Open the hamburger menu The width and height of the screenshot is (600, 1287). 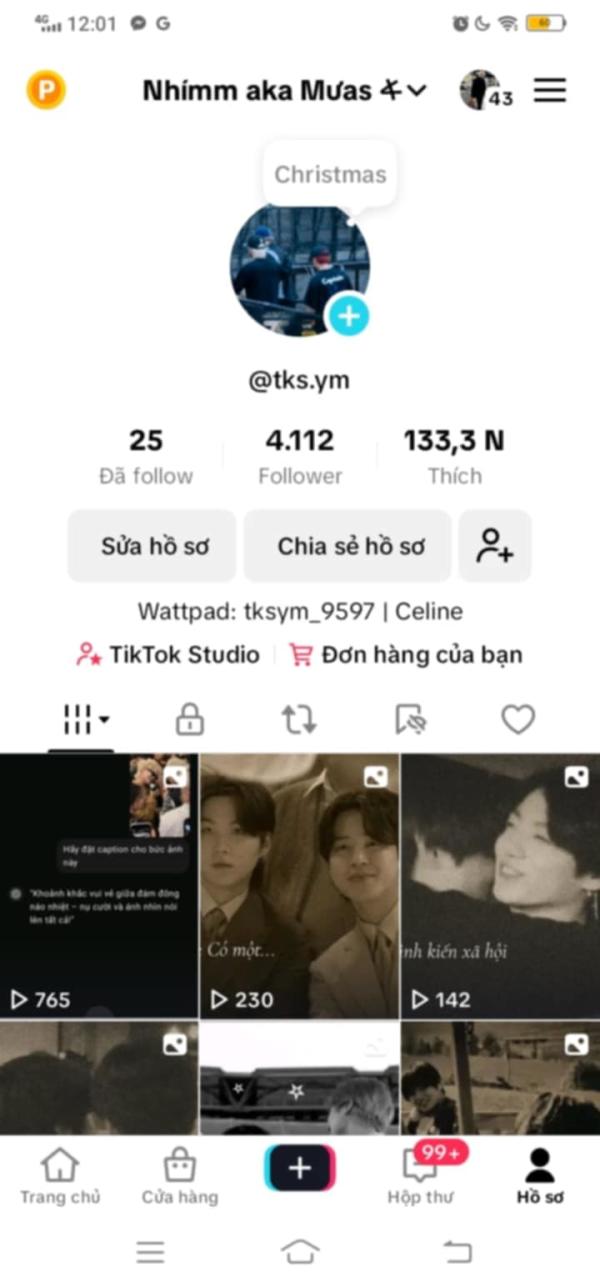tap(549, 91)
